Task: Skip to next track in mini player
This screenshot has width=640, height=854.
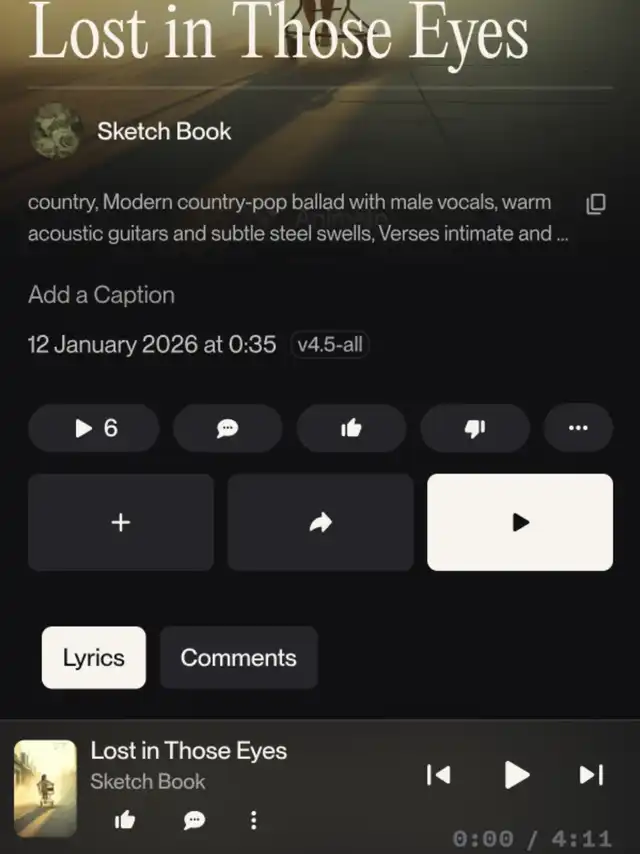Action: click(x=592, y=775)
